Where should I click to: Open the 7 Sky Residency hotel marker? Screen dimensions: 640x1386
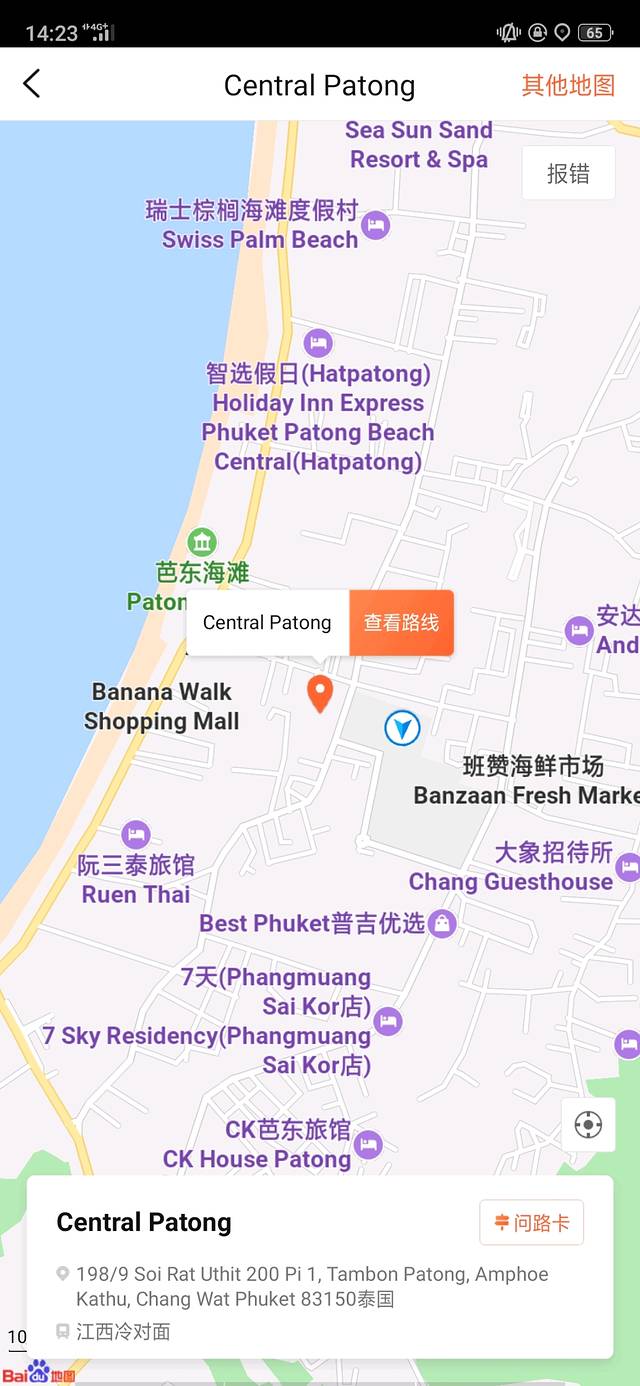[x=388, y=1021]
